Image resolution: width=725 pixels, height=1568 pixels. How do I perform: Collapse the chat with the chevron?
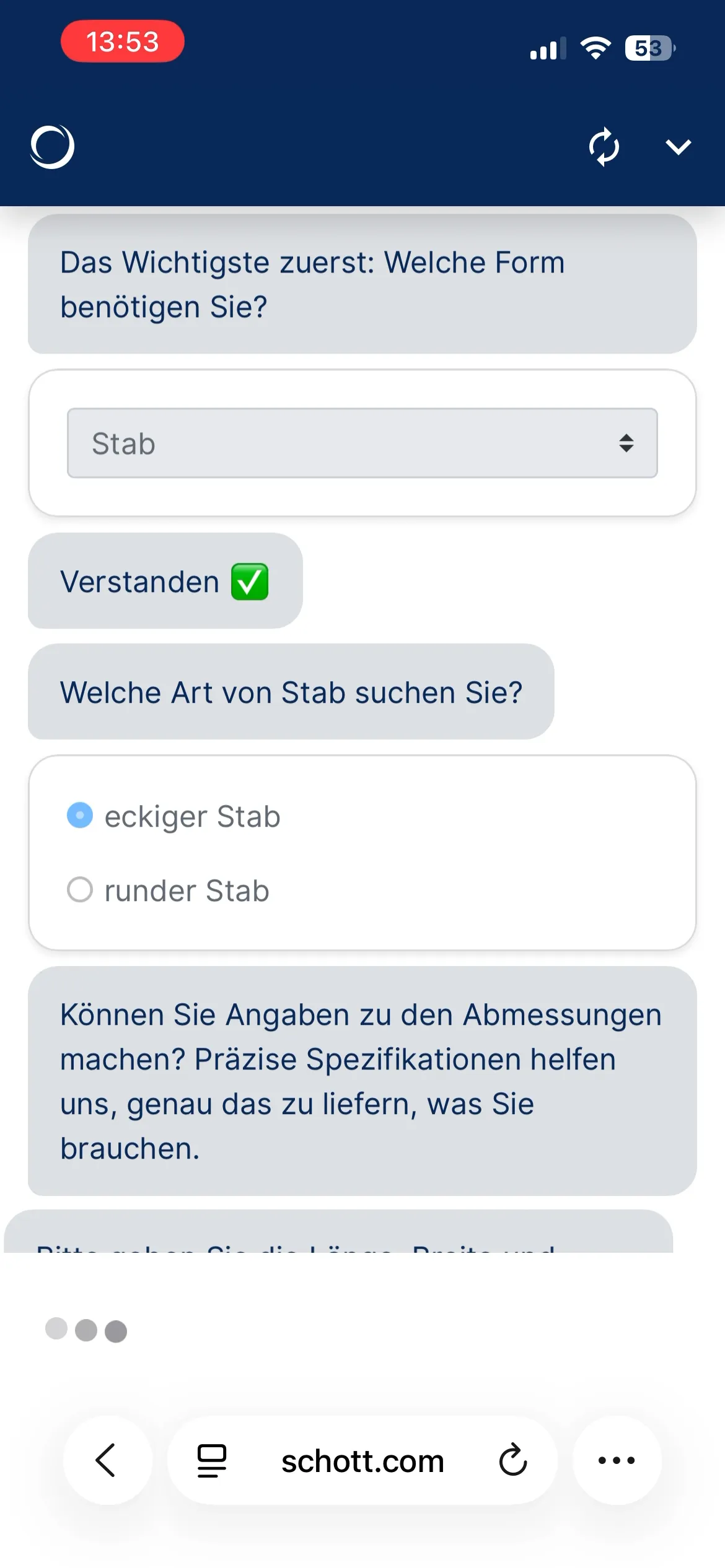[679, 147]
